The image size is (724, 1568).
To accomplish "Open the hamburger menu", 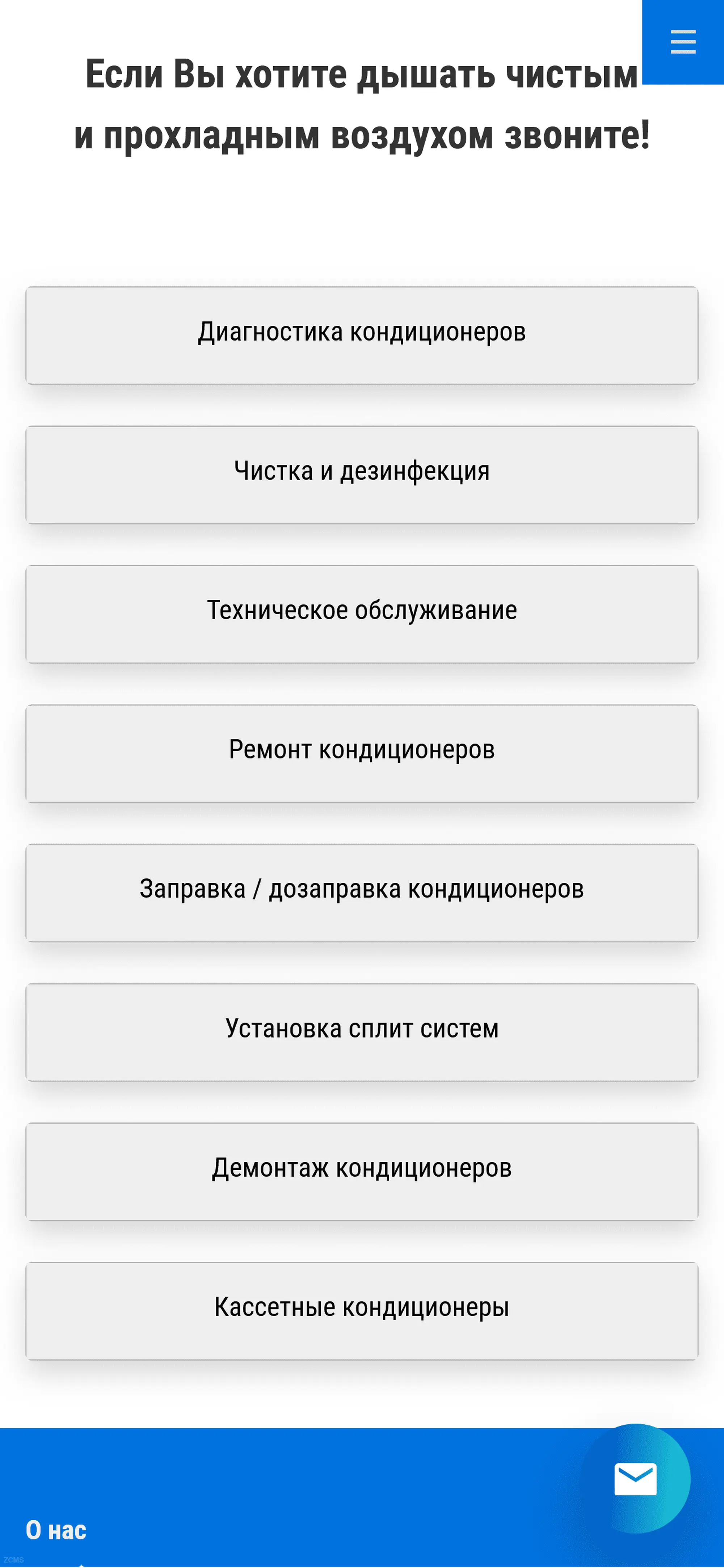I will tap(683, 42).
